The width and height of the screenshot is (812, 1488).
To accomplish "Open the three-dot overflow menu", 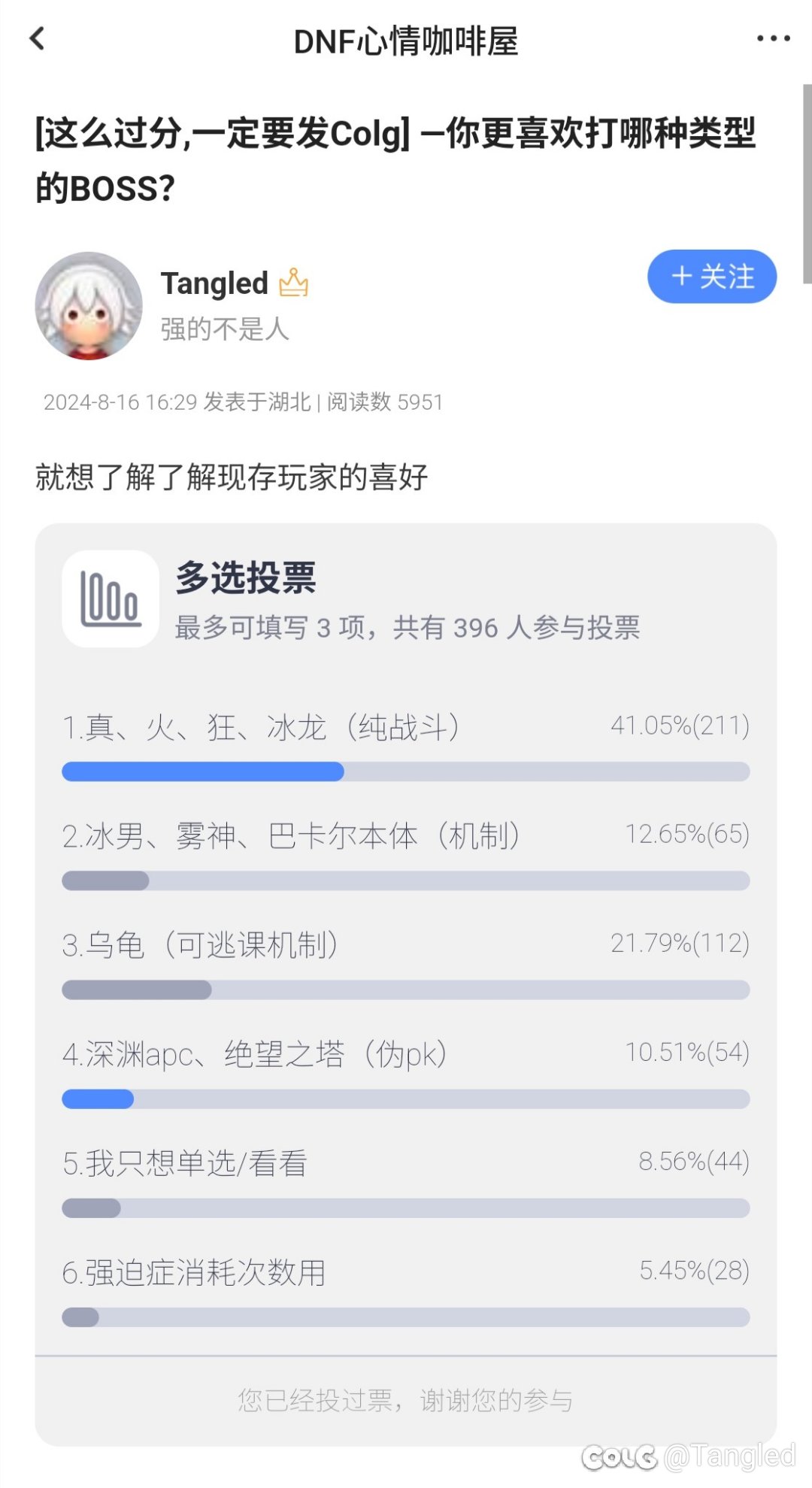I will tap(773, 38).
